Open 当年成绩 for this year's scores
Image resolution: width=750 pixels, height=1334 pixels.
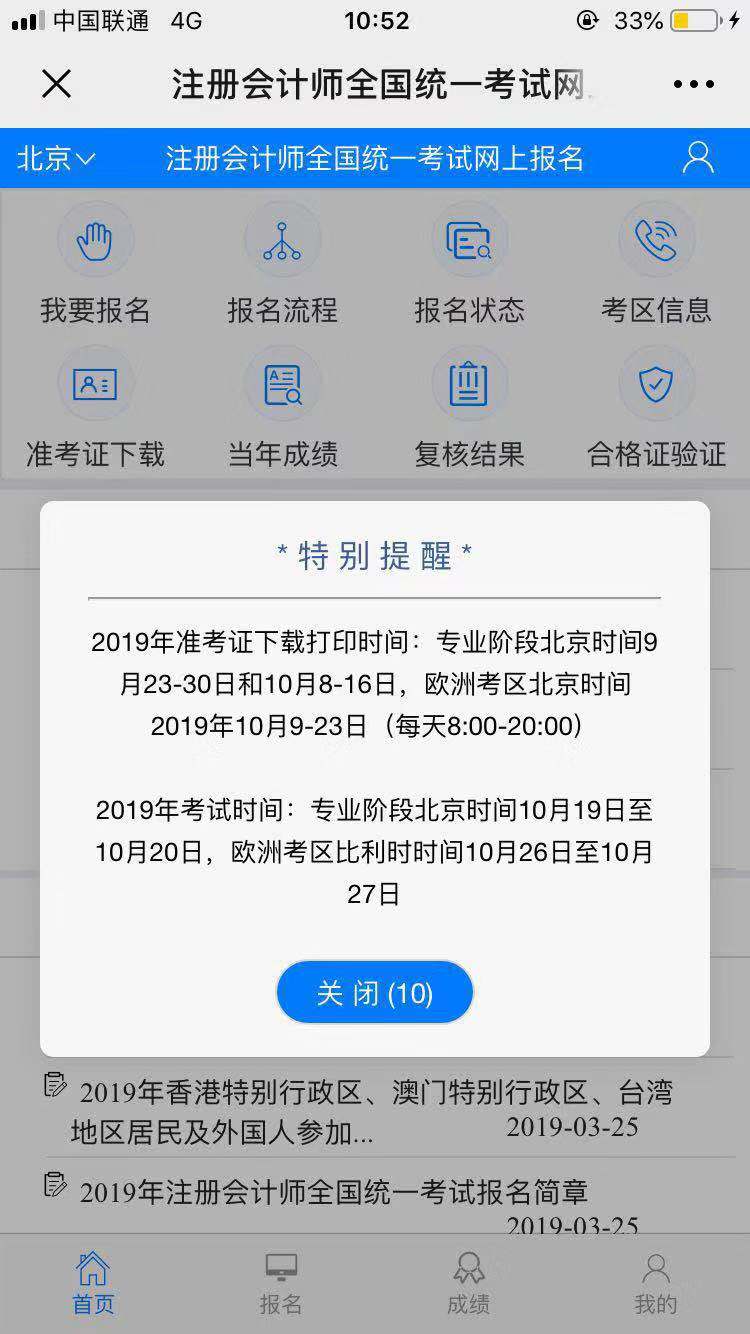pyautogui.click(x=282, y=410)
